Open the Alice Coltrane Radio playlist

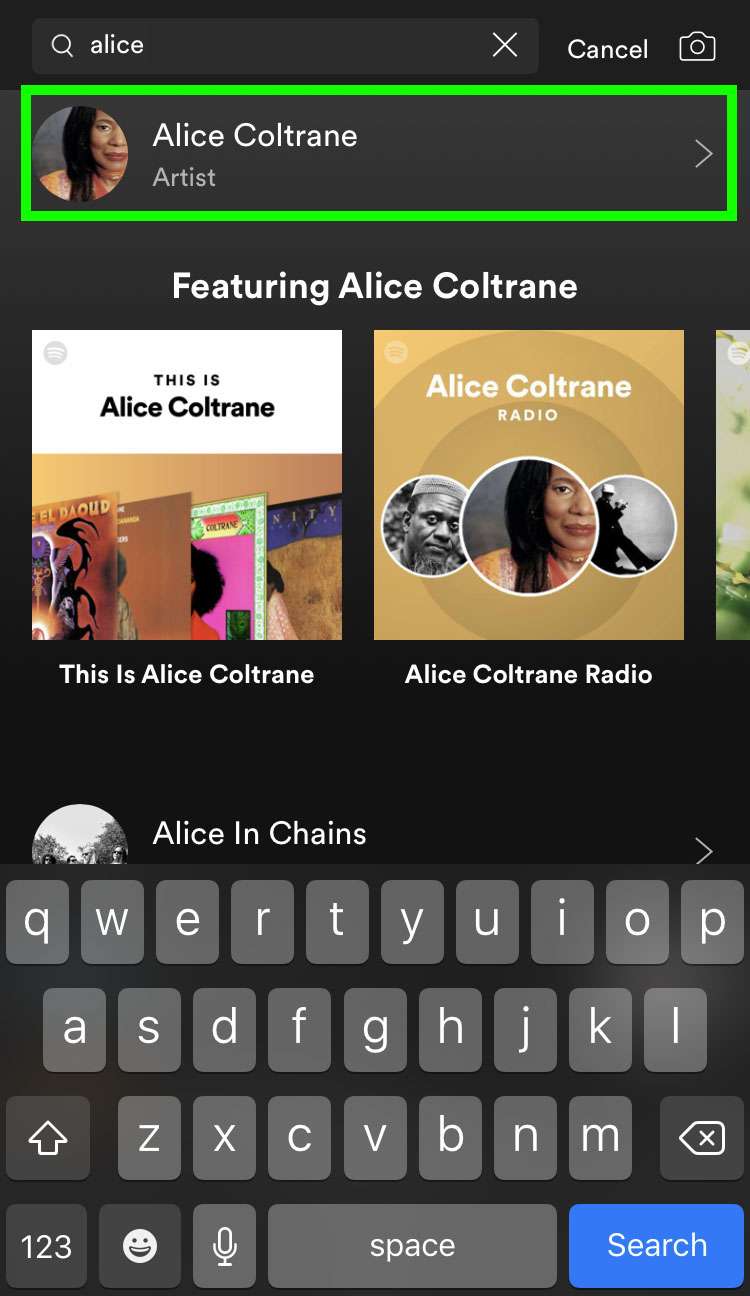click(x=528, y=484)
